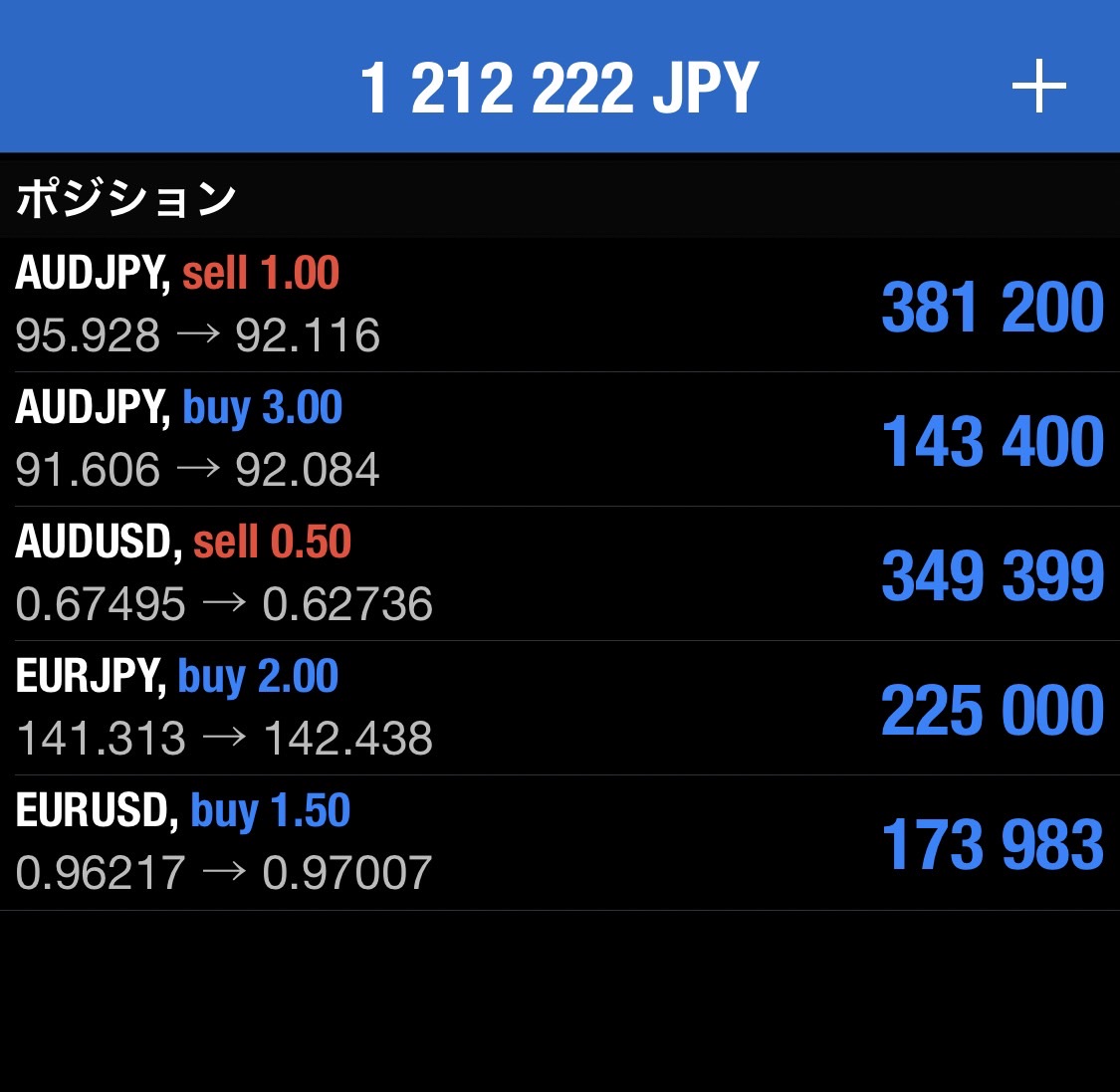Tap the plus icon to add a new order
The width and height of the screenshot is (1120, 1092).
(x=1038, y=87)
